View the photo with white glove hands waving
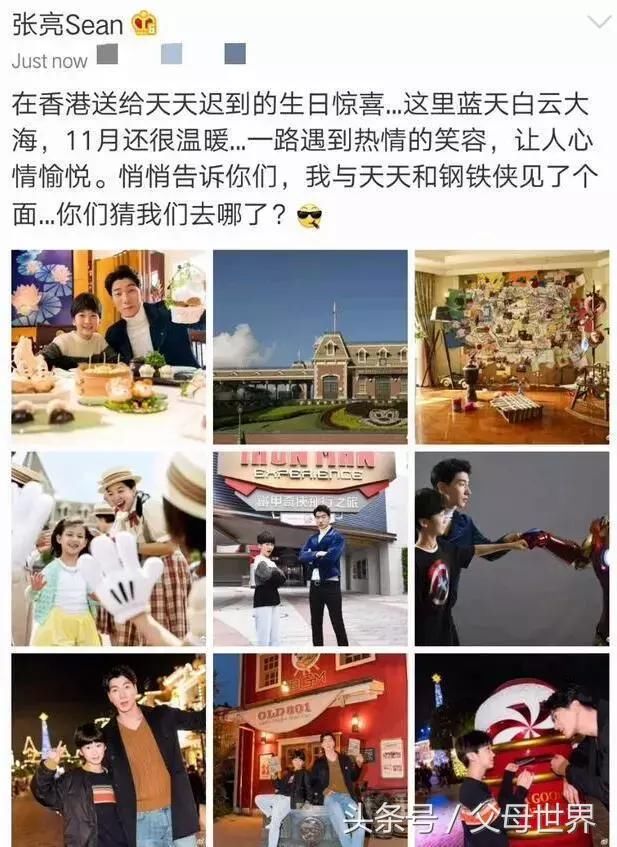This screenshot has width=617, height=847. tap(108, 548)
